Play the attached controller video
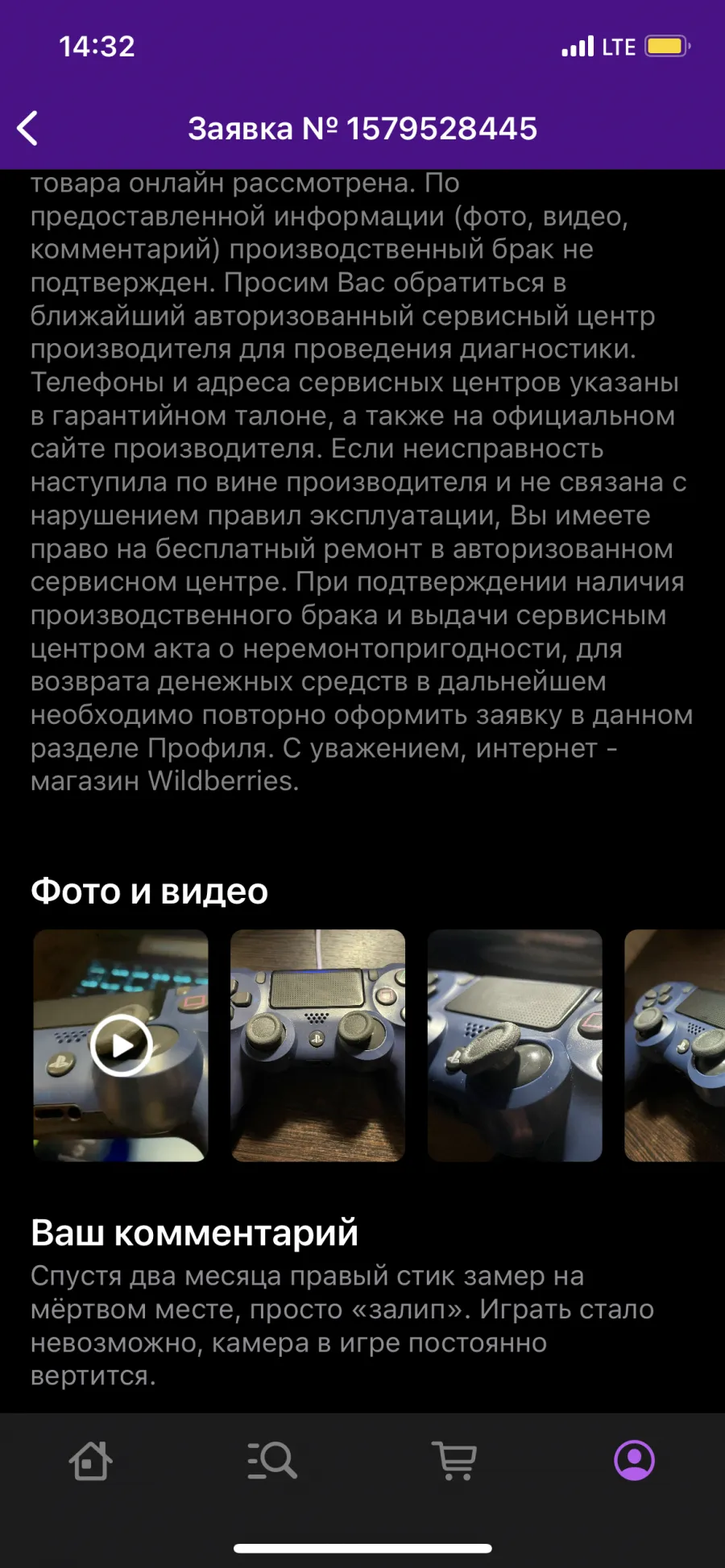725x1568 pixels. coord(121,1045)
